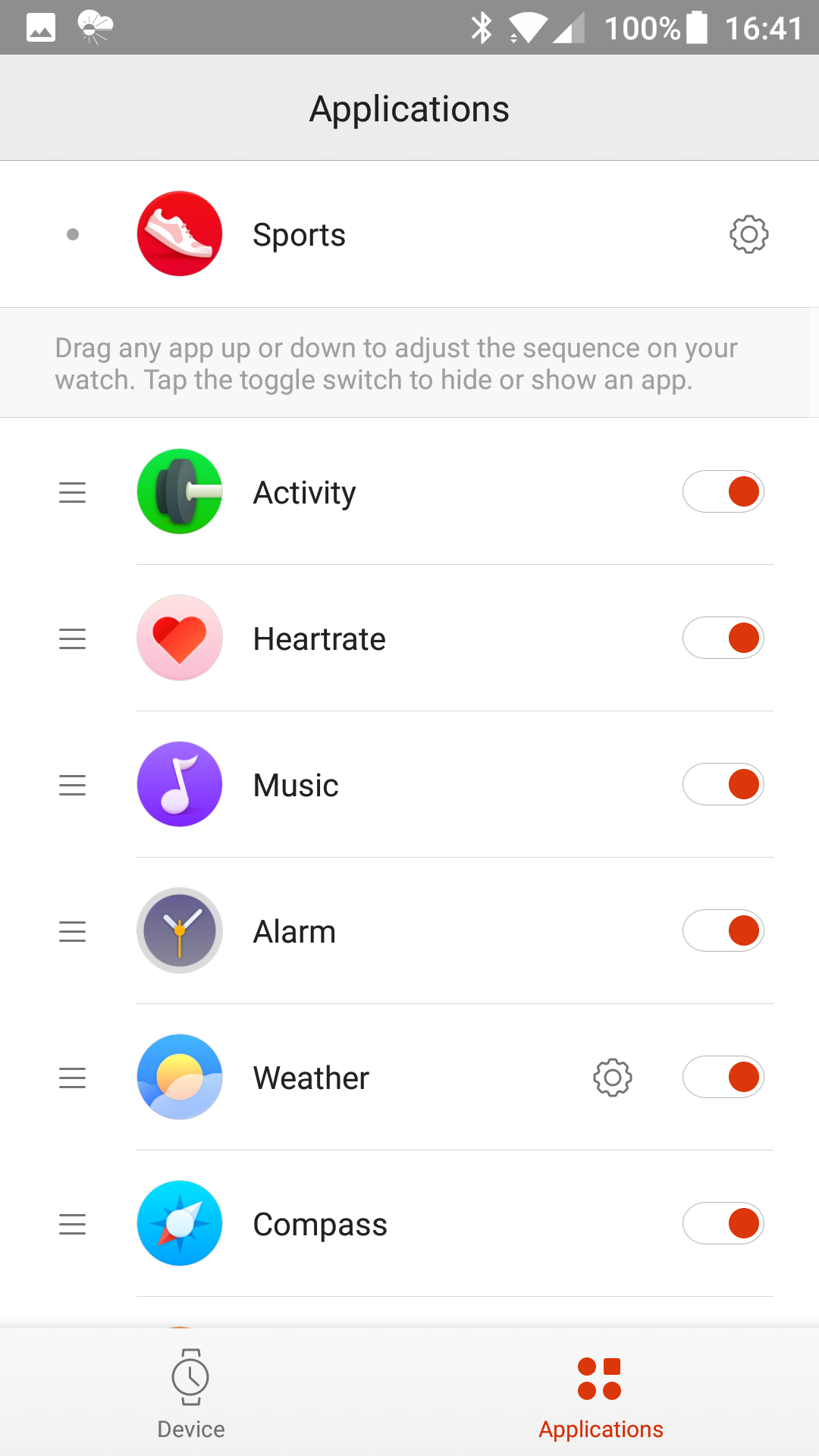Turn off the Music app toggle
The image size is (819, 1456).
(x=723, y=784)
